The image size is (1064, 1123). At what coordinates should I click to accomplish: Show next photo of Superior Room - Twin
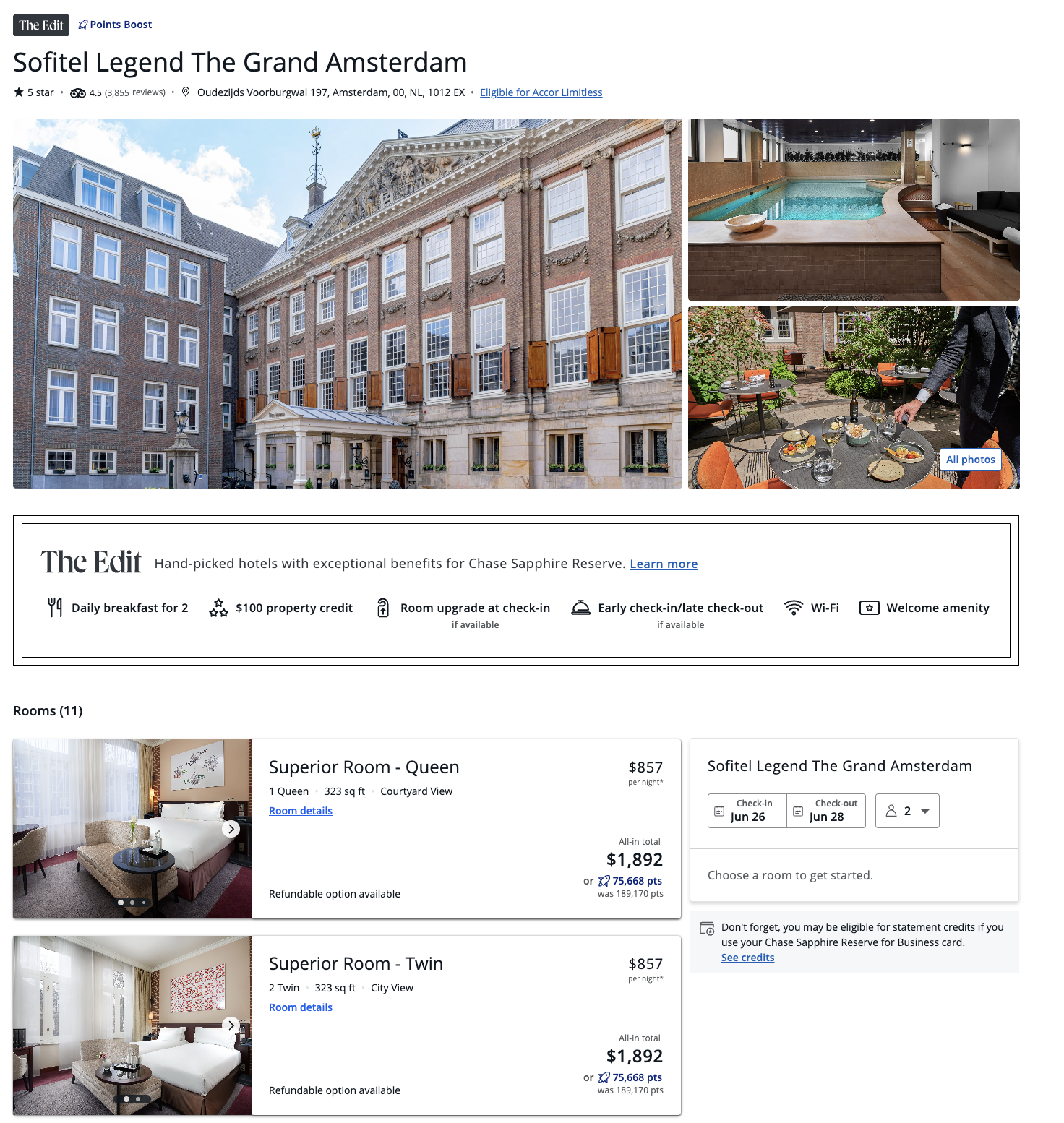[231, 1025]
